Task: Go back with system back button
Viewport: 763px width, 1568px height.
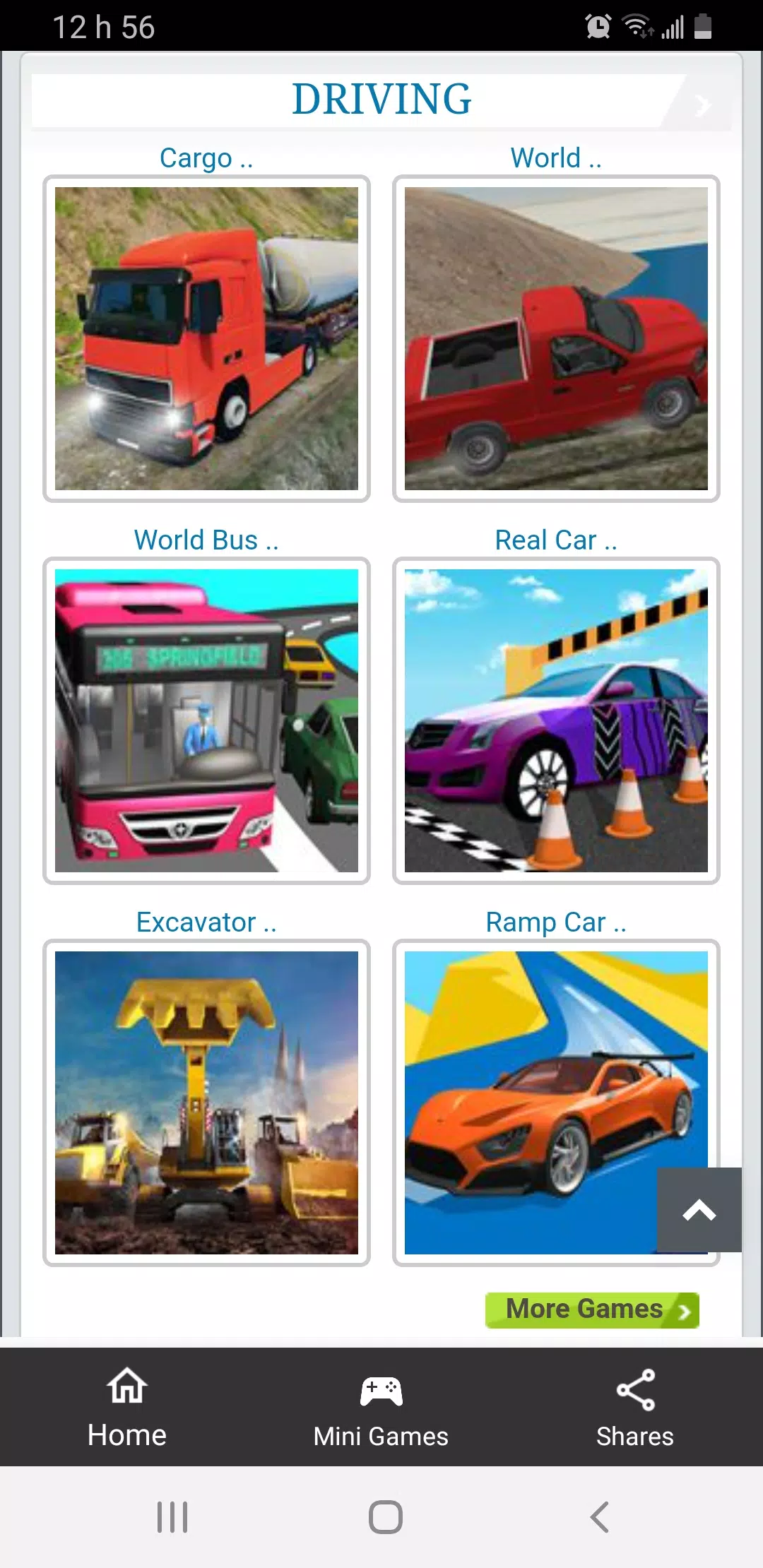Action: pyautogui.click(x=600, y=1516)
